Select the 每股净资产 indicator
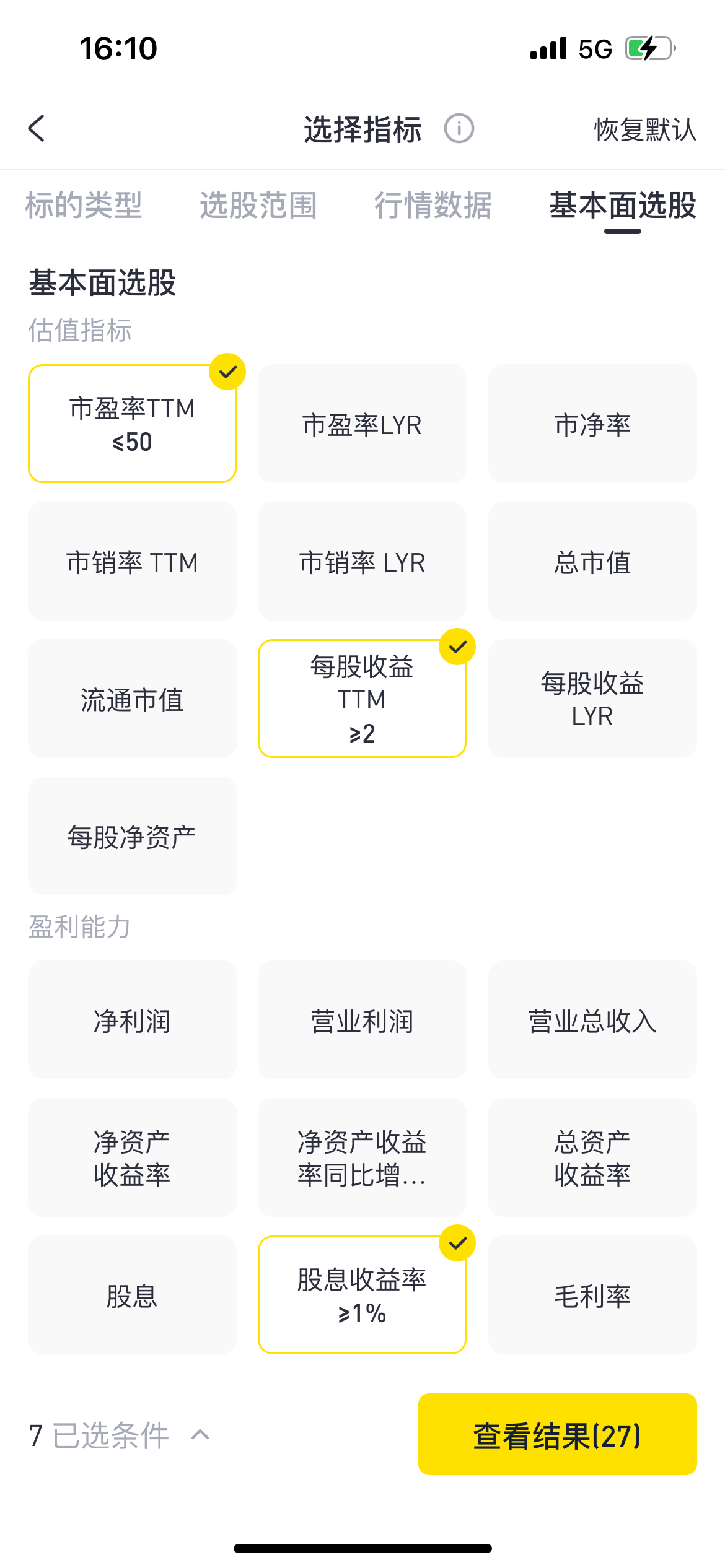725x1568 pixels. pyautogui.click(x=132, y=836)
